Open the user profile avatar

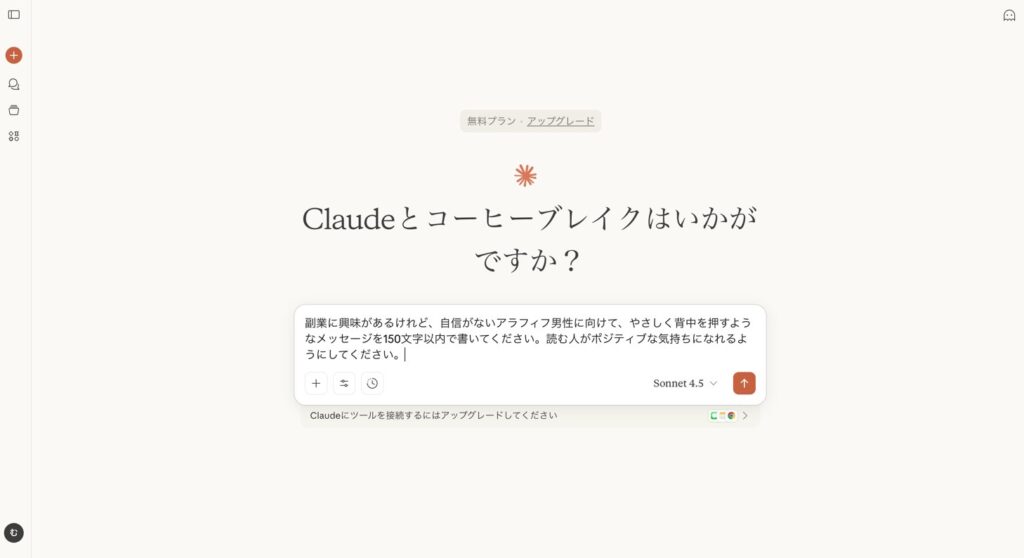(14, 533)
